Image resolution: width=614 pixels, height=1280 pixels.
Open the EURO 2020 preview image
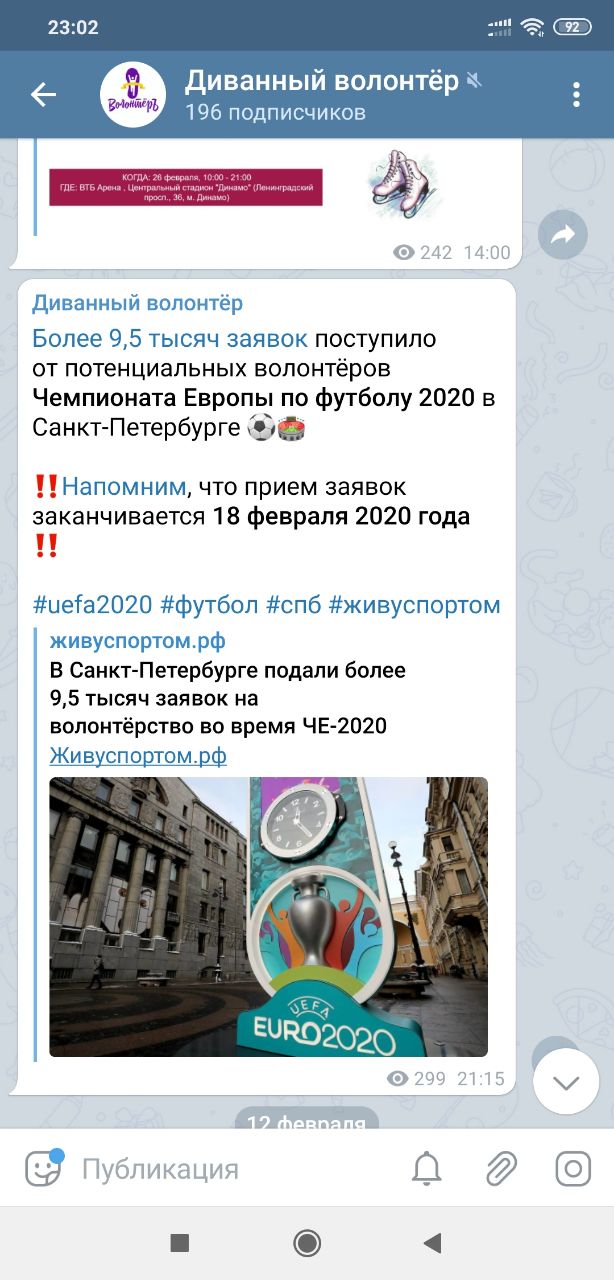click(268, 916)
